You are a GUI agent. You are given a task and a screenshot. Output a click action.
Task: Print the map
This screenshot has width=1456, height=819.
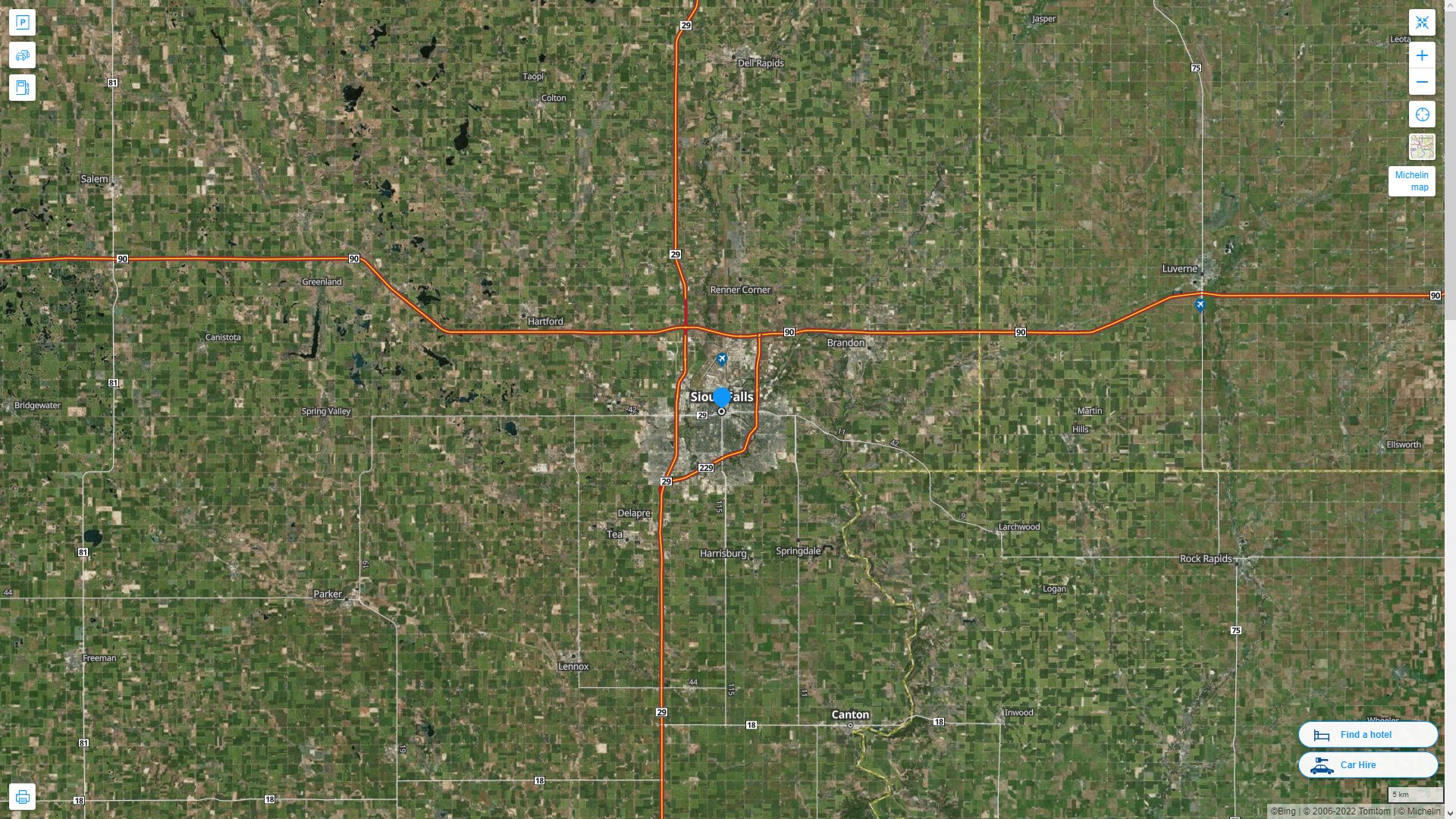coord(22,797)
